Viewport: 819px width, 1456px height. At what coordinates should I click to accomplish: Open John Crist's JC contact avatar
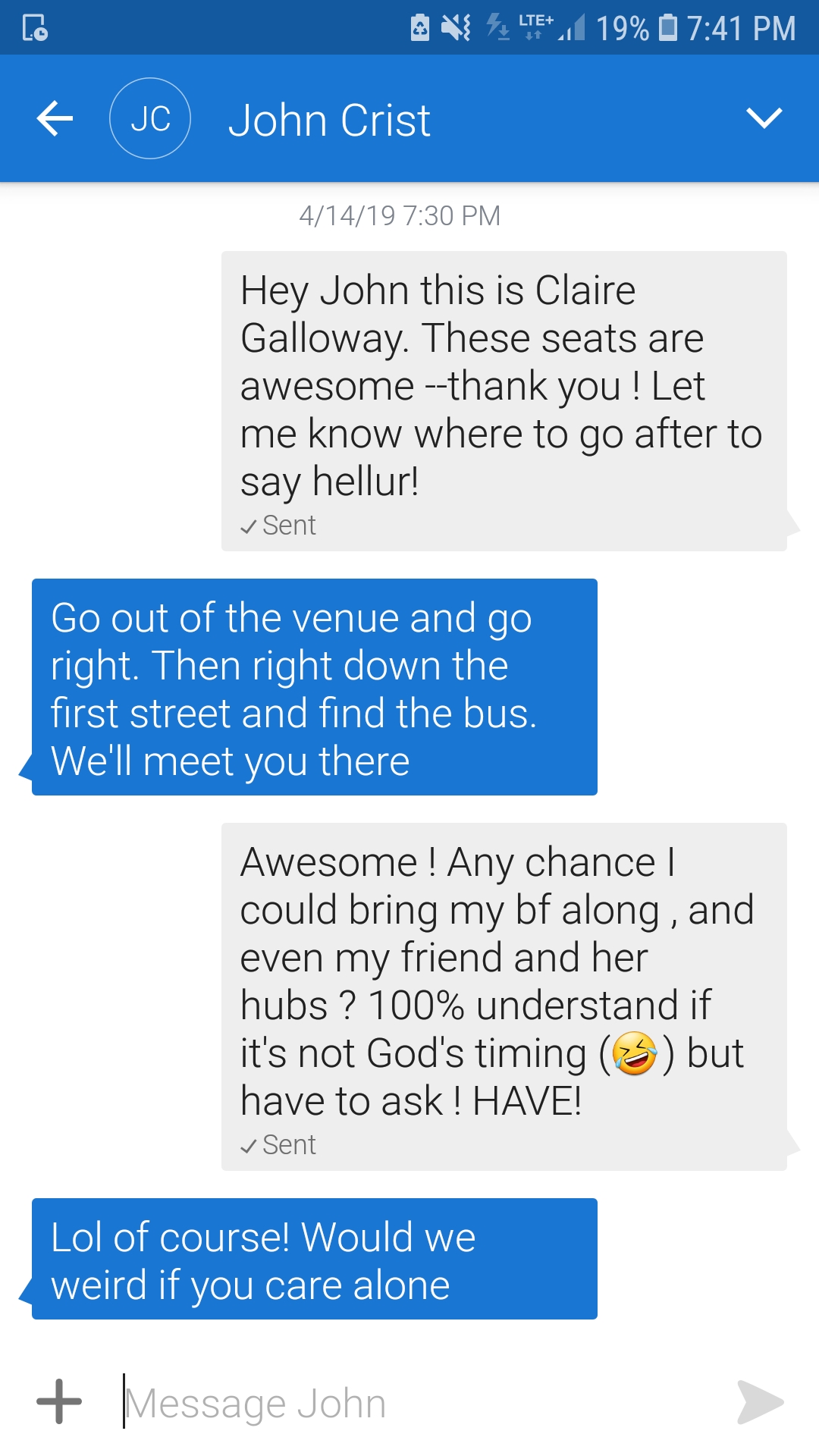coord(150,119)
